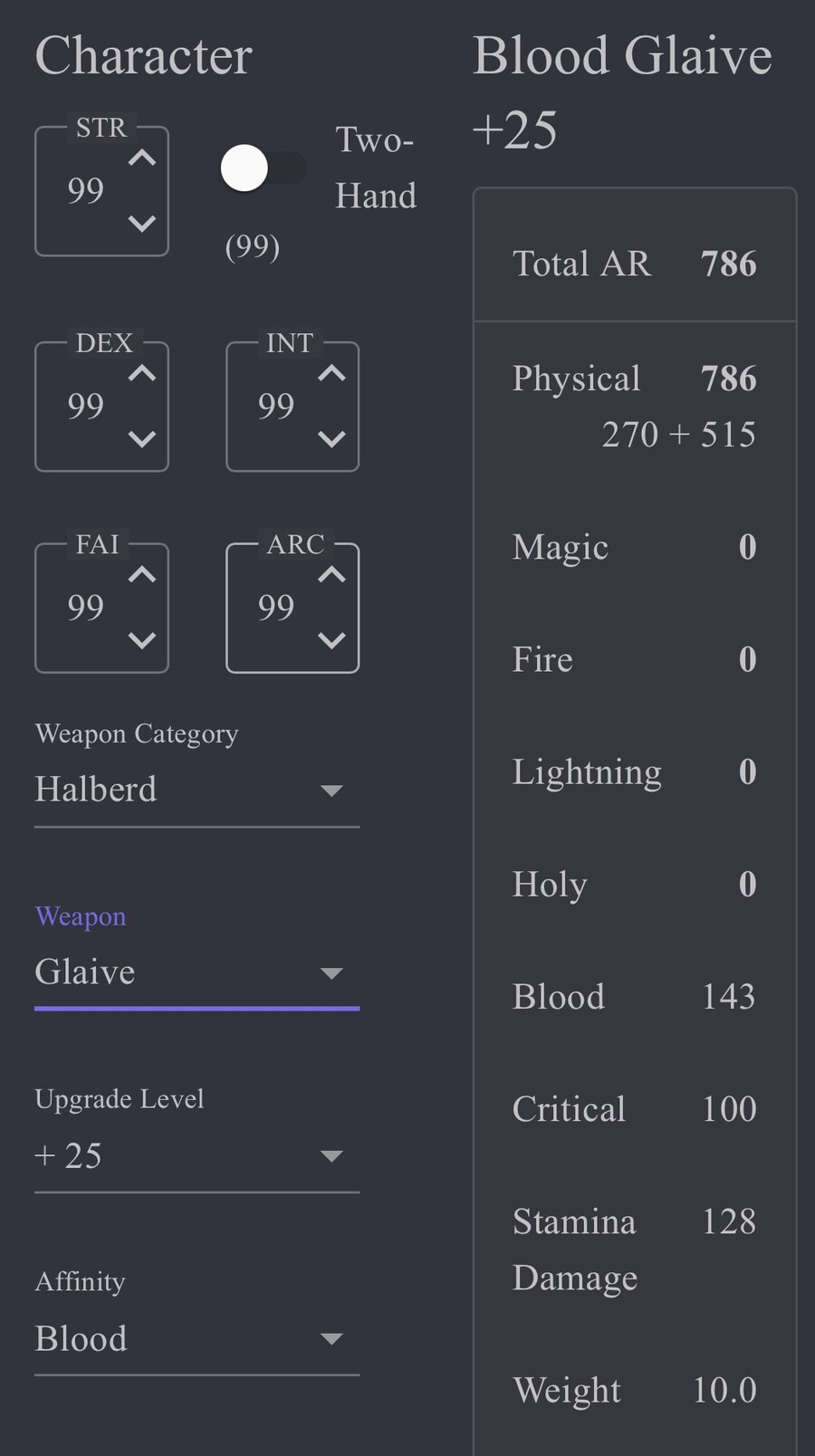Enable the Two-Hand switch
Viewport: 815px width, 1456px height.
(x=263, y=168)
